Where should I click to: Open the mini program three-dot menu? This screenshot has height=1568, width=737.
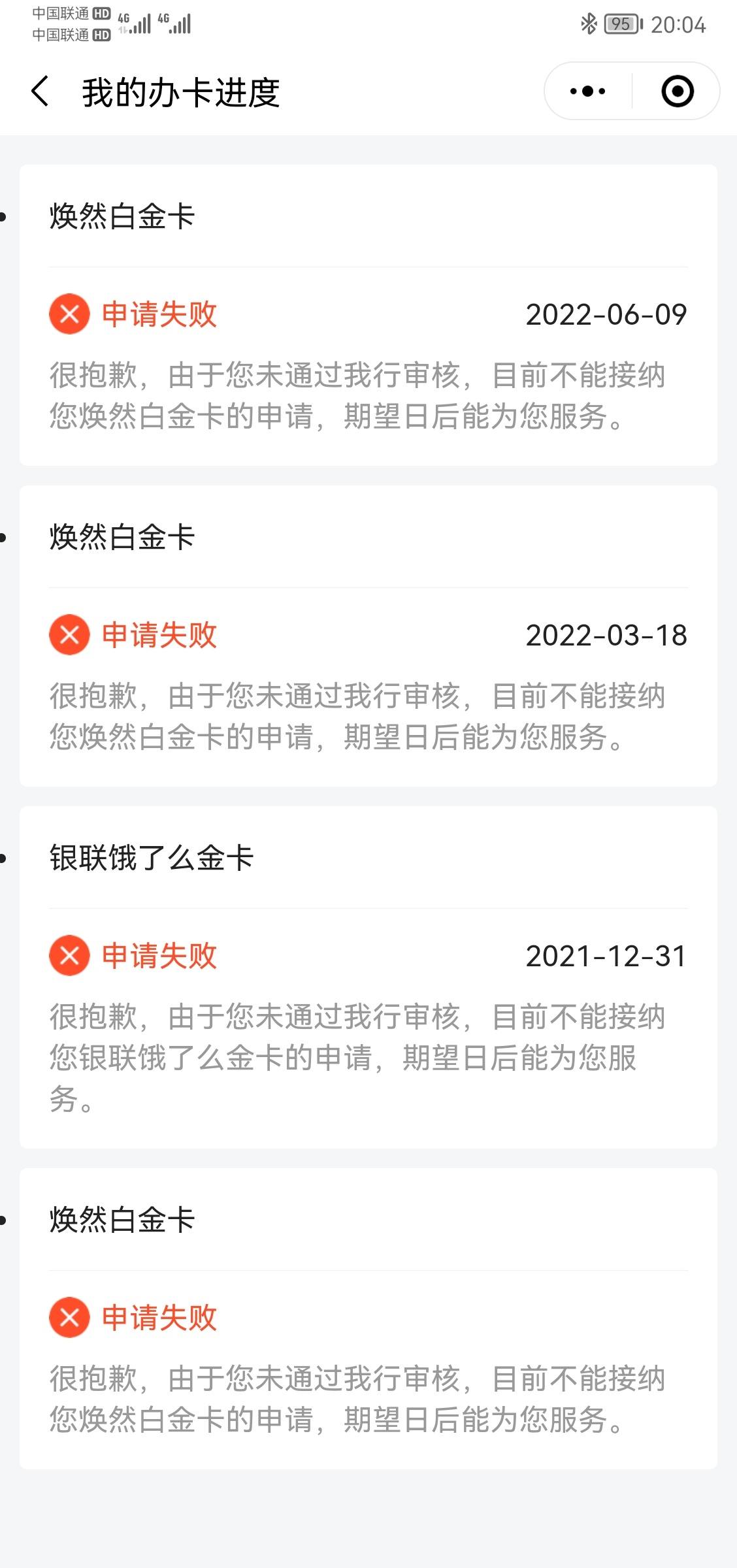click(588, 91)
